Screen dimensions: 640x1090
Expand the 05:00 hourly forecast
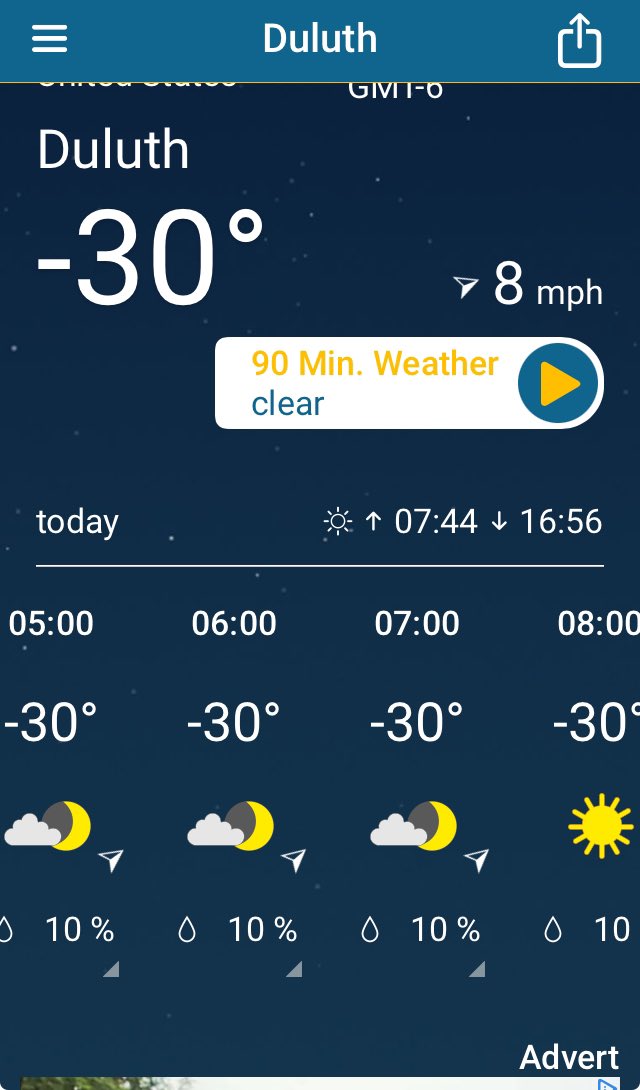110,968
